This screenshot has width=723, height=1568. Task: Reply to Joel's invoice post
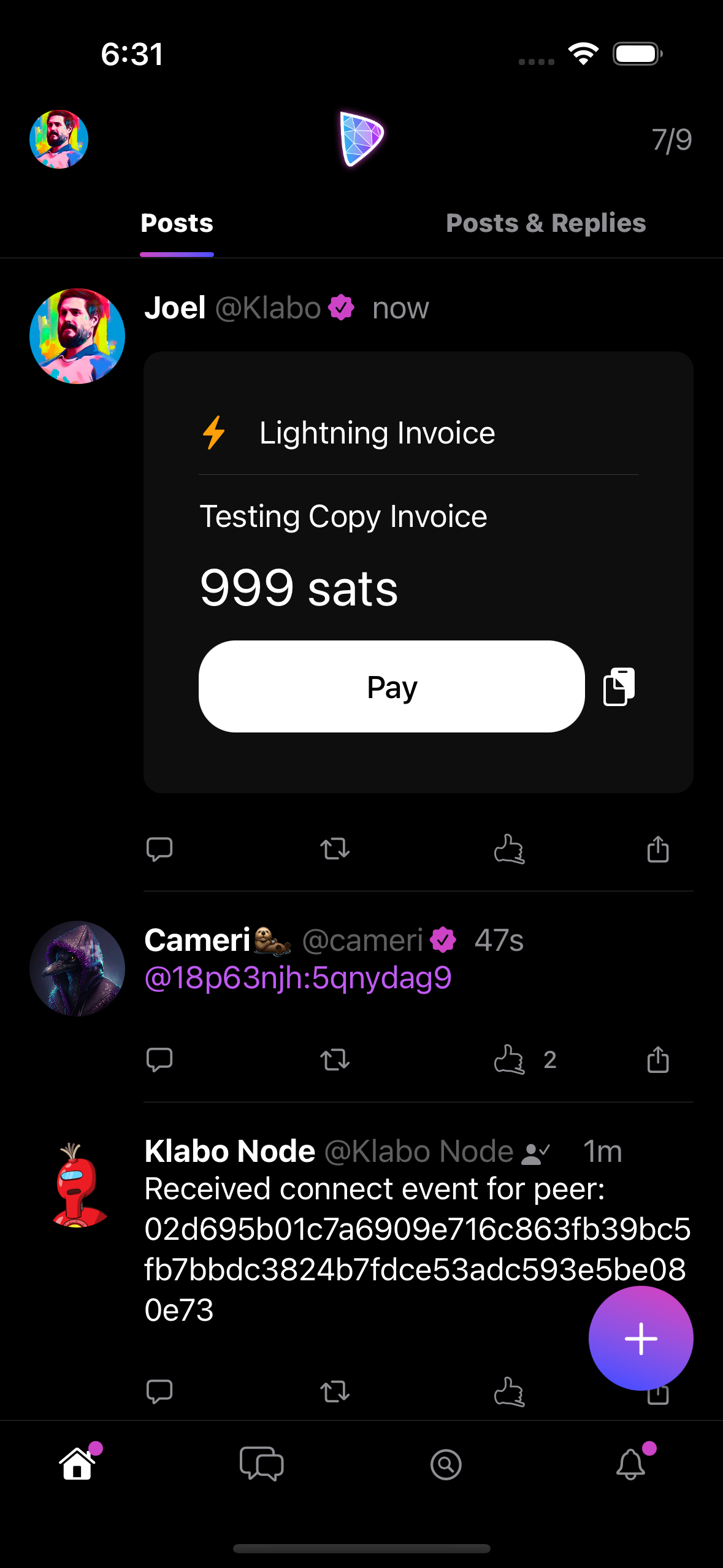pos(159,849)
